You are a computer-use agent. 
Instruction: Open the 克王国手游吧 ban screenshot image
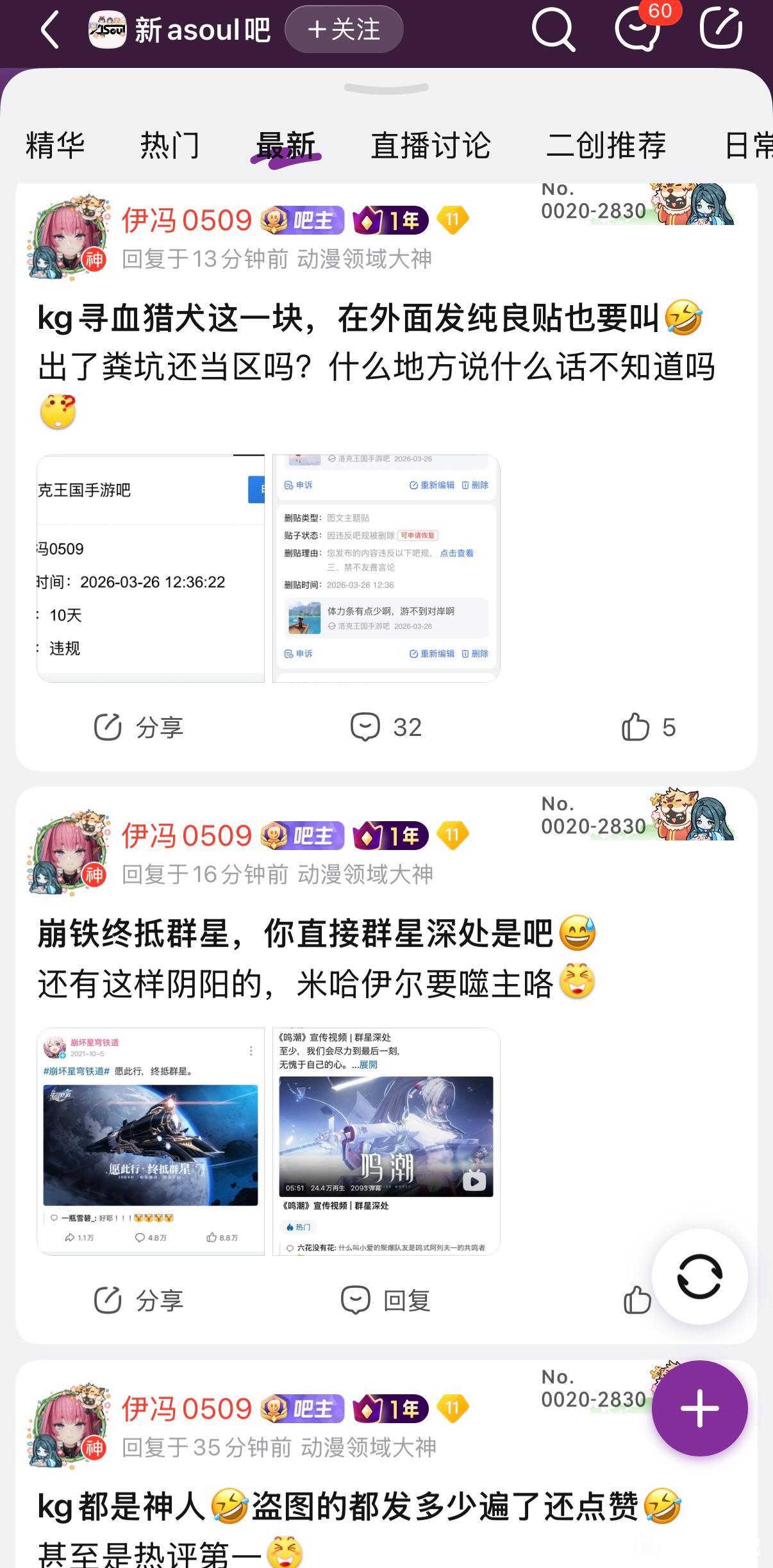pyautogui.click(x=151, y=569)
